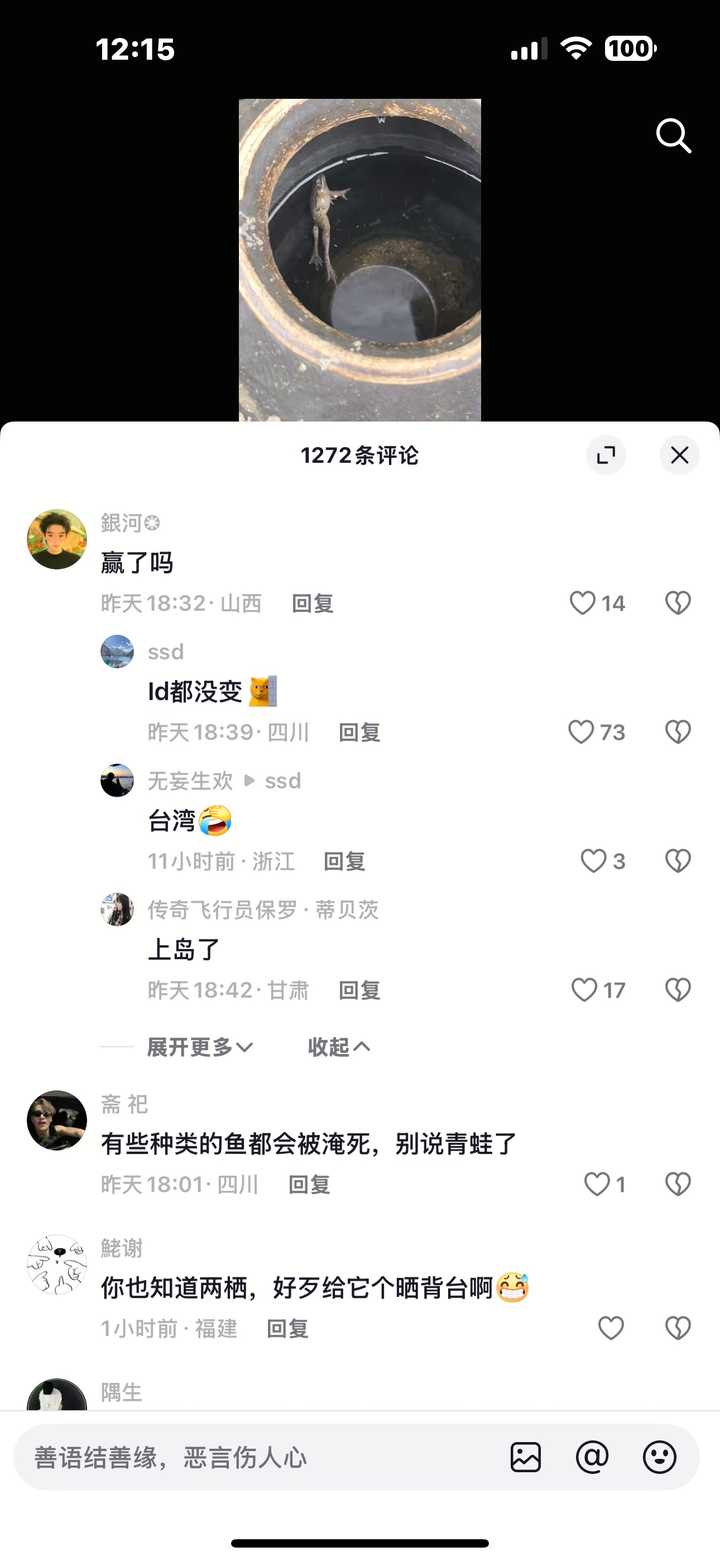Viewport: 720px width, 1561px height.
Task: Tap 展开更多 to load more replies
Action: [200, 1047]
